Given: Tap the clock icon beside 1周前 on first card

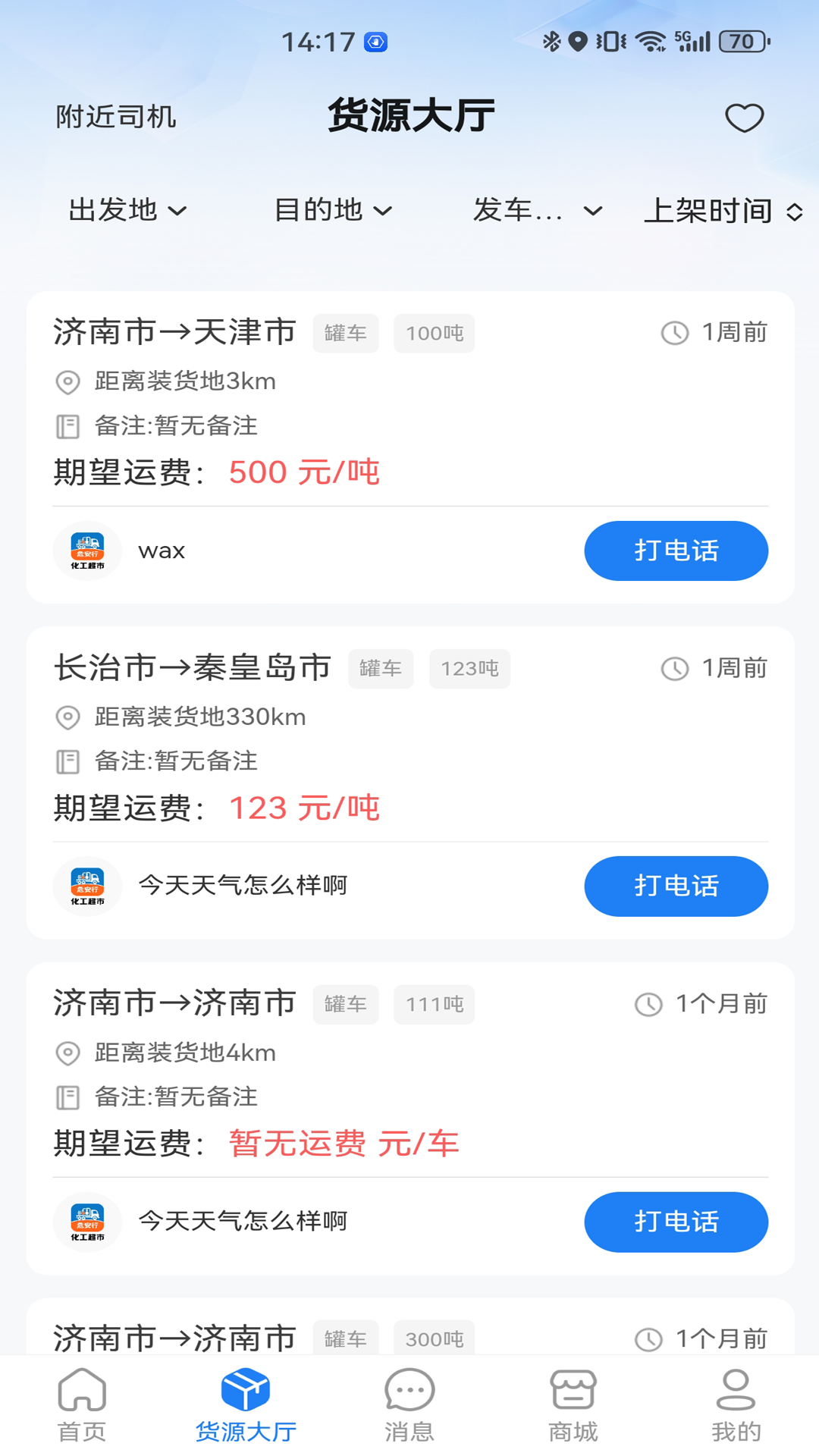Looking at the screenshot, I should click(x=674, y=331).
